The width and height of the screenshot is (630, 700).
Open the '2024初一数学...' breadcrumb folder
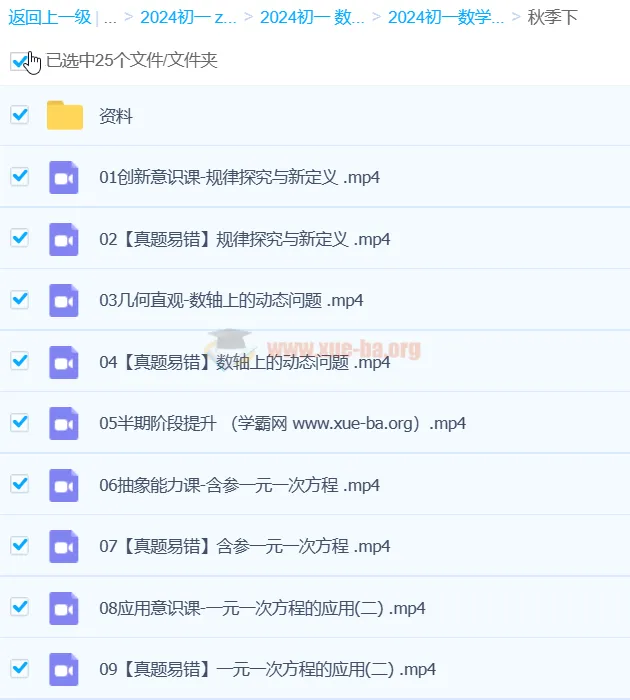[x=445, y=17]
